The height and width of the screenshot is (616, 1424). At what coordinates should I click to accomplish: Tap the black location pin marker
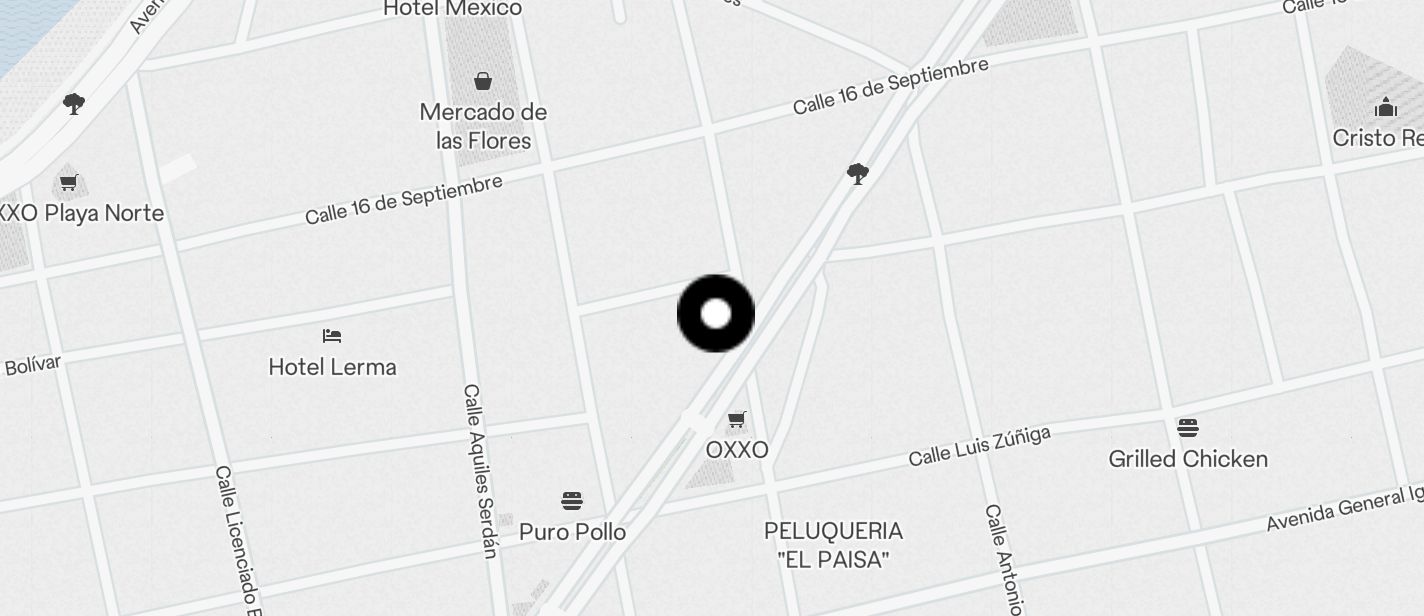tap(716, 314)
